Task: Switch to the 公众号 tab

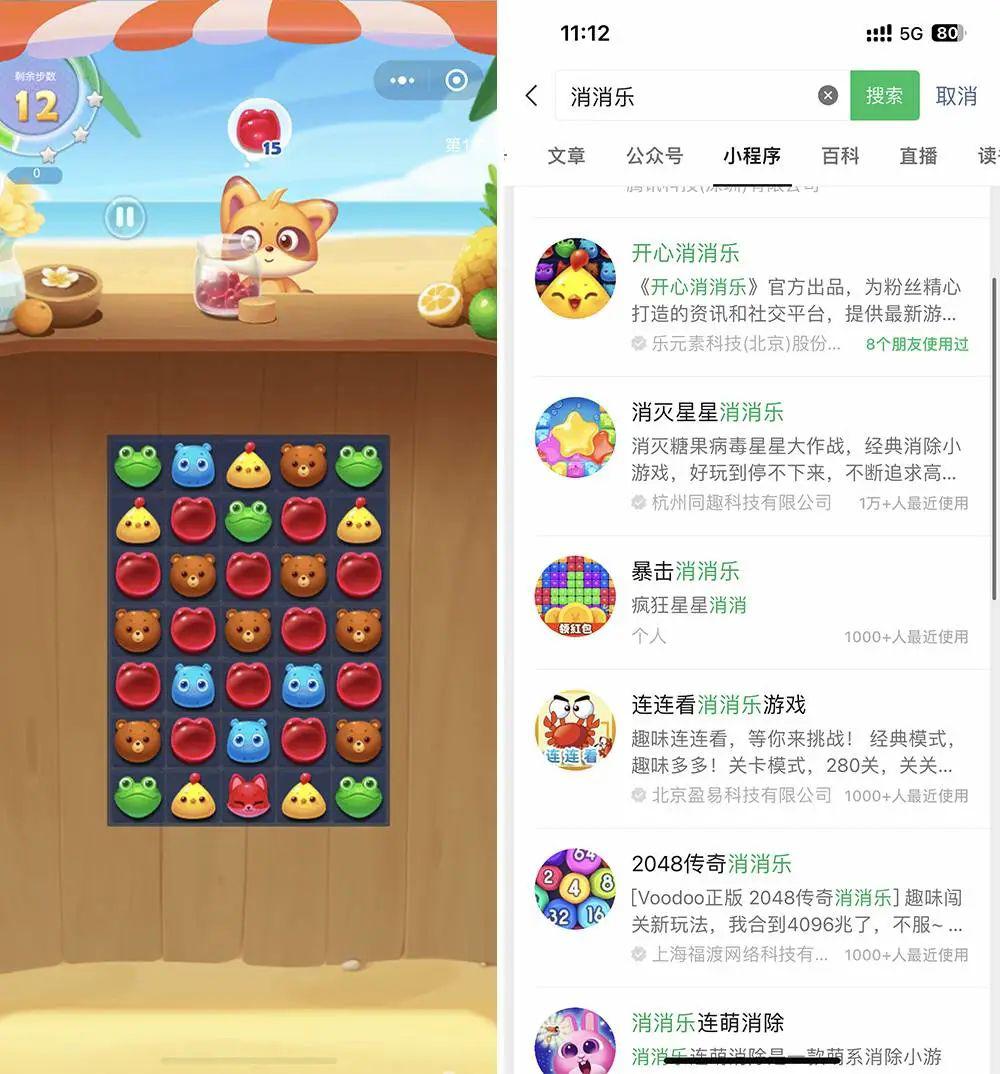Action: point(654,156)
